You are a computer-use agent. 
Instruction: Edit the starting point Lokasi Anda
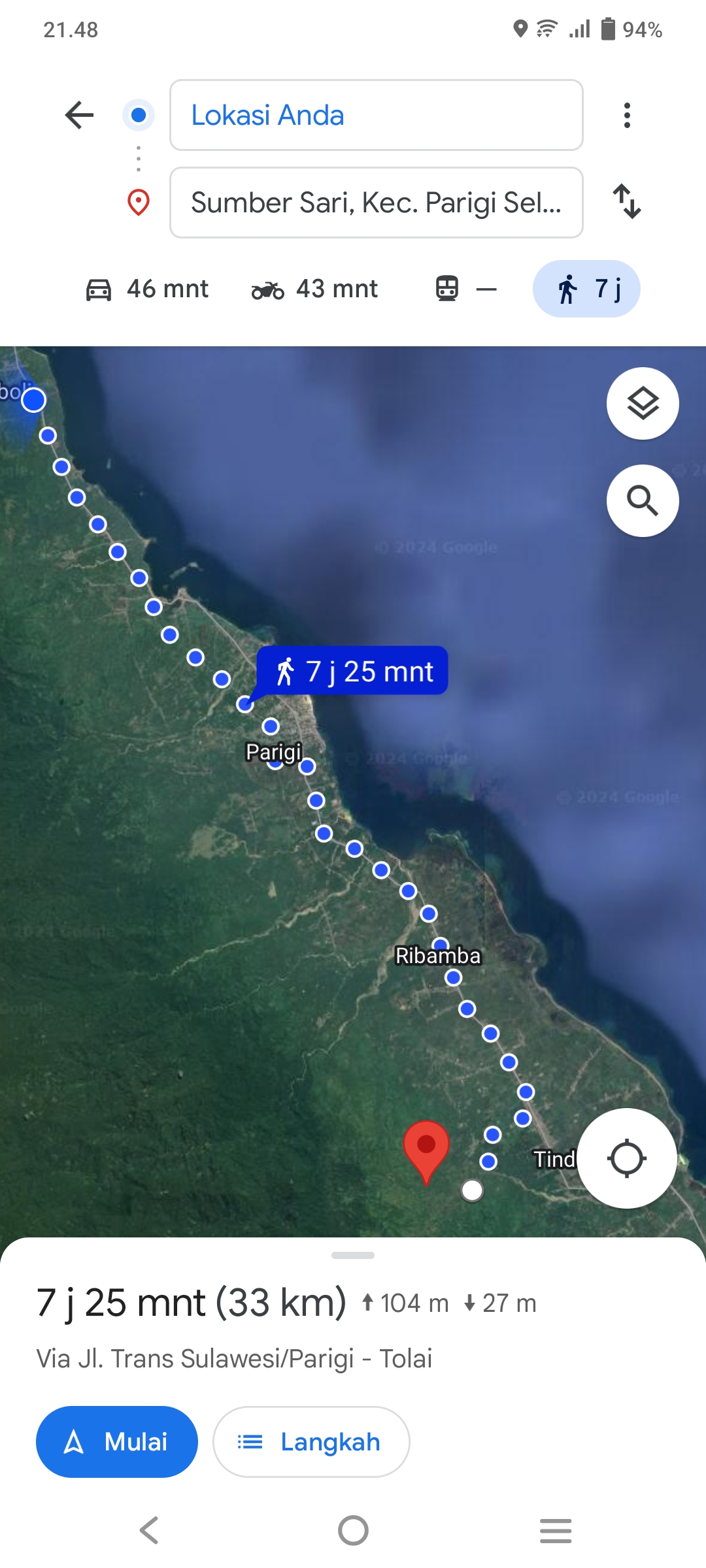tap(376, 115)
